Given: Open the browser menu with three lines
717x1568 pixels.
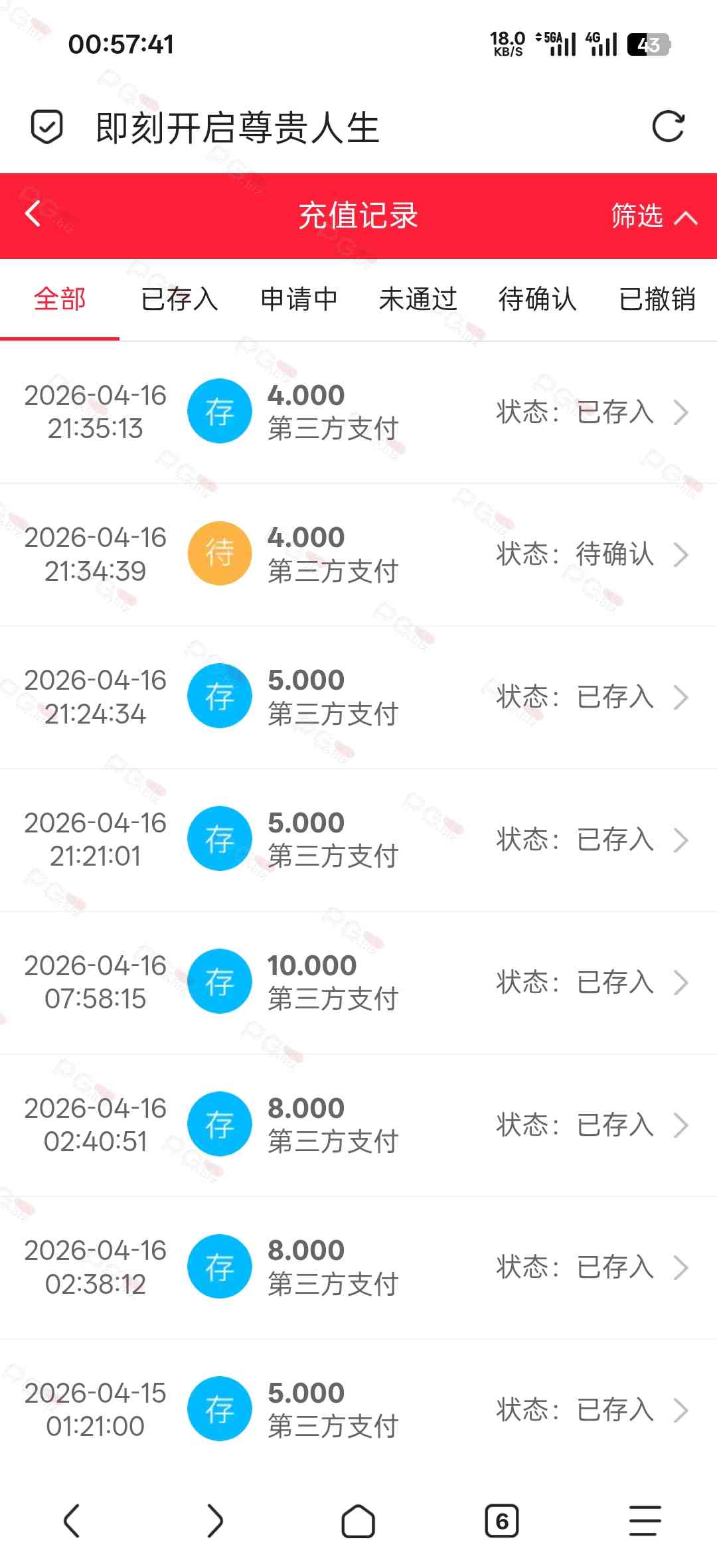Looking at the screenshot, I should pos(645,1521).
